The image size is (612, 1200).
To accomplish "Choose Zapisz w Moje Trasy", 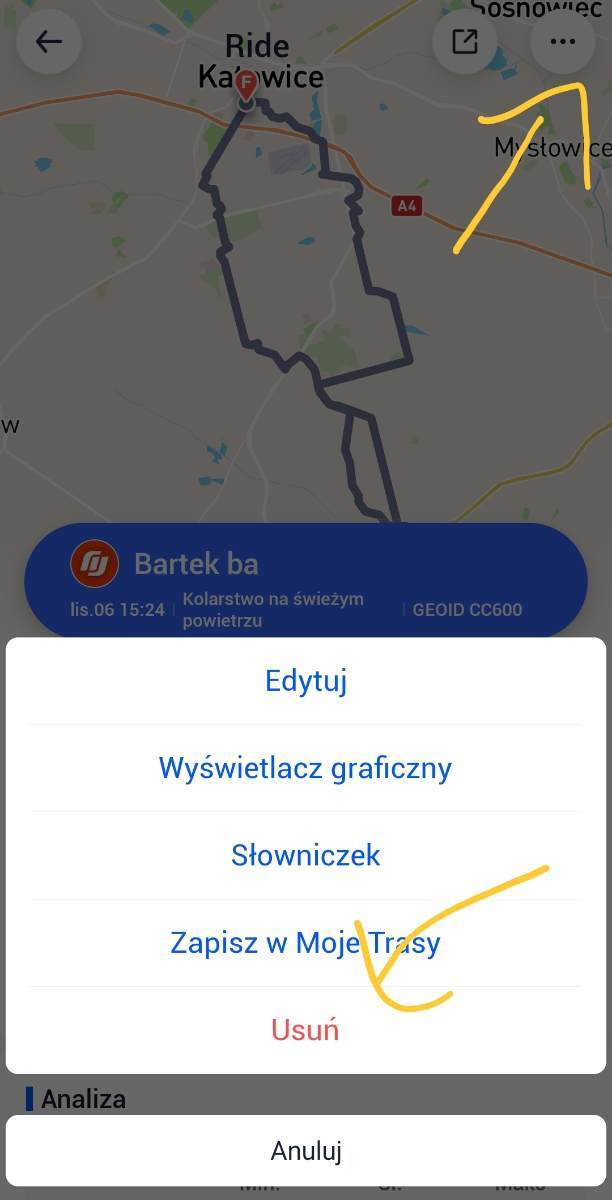I will pos(305,942).
